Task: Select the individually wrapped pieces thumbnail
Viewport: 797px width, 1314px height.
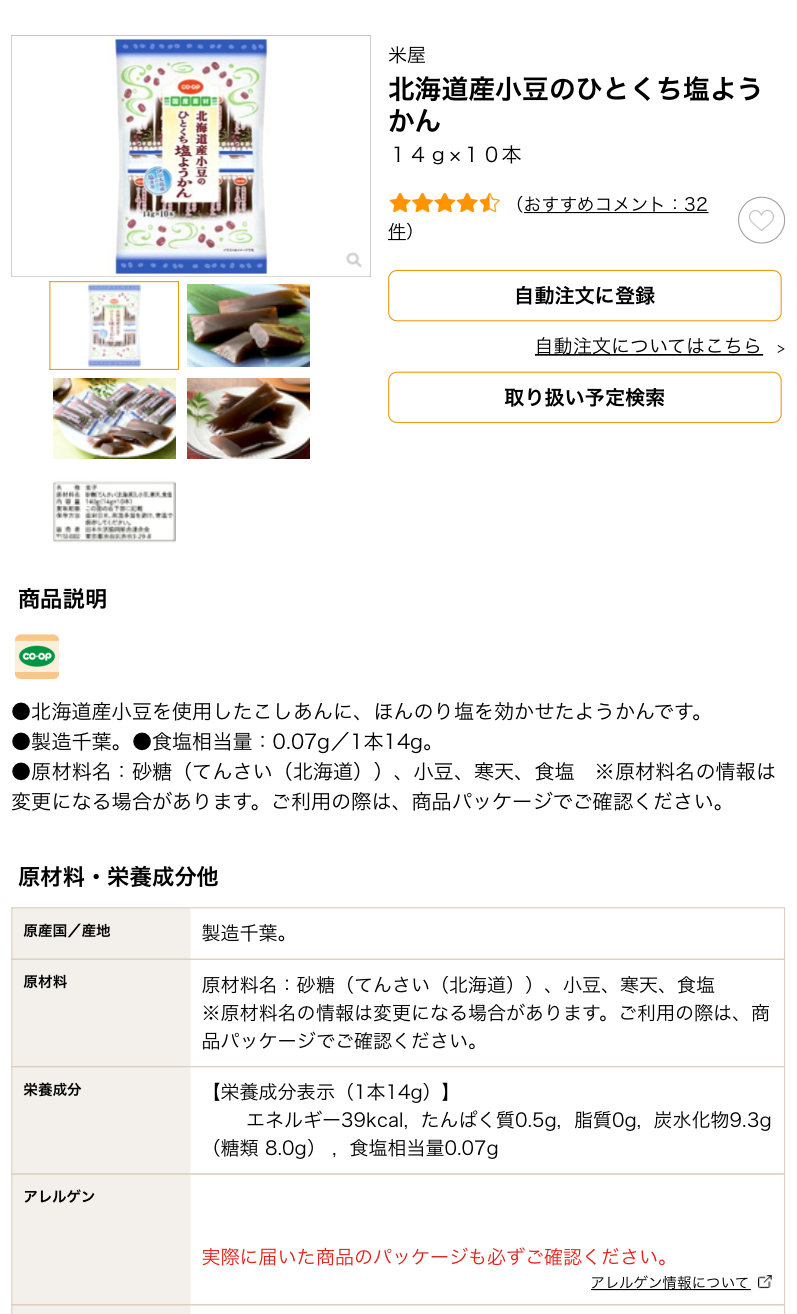Action: click(114, 418)
